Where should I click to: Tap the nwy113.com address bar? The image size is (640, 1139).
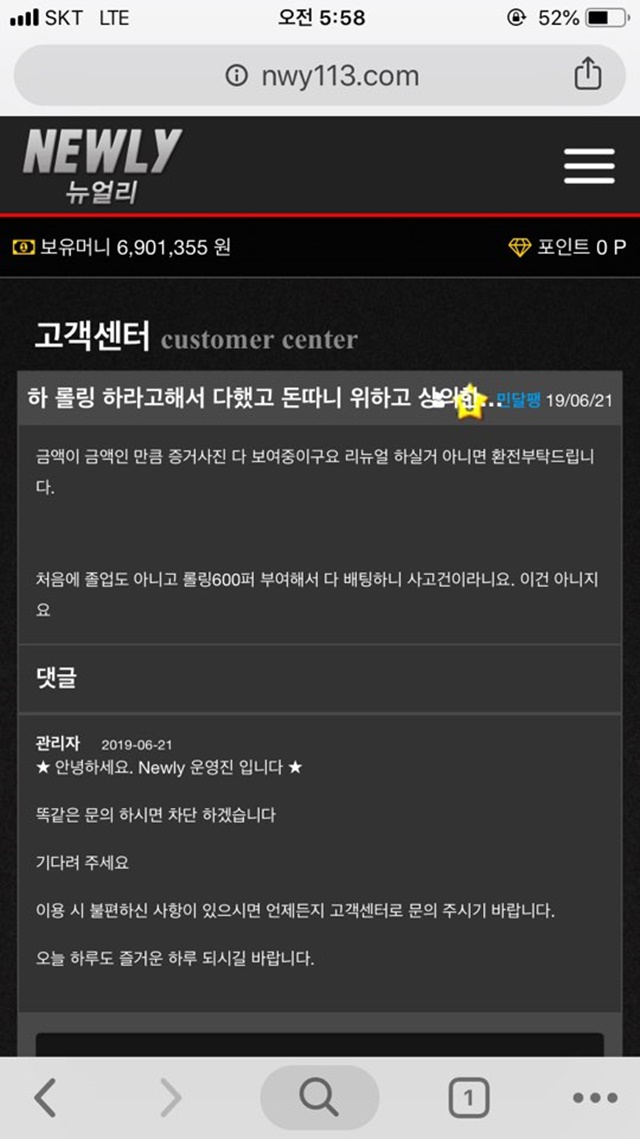click(x=320, y=76)
